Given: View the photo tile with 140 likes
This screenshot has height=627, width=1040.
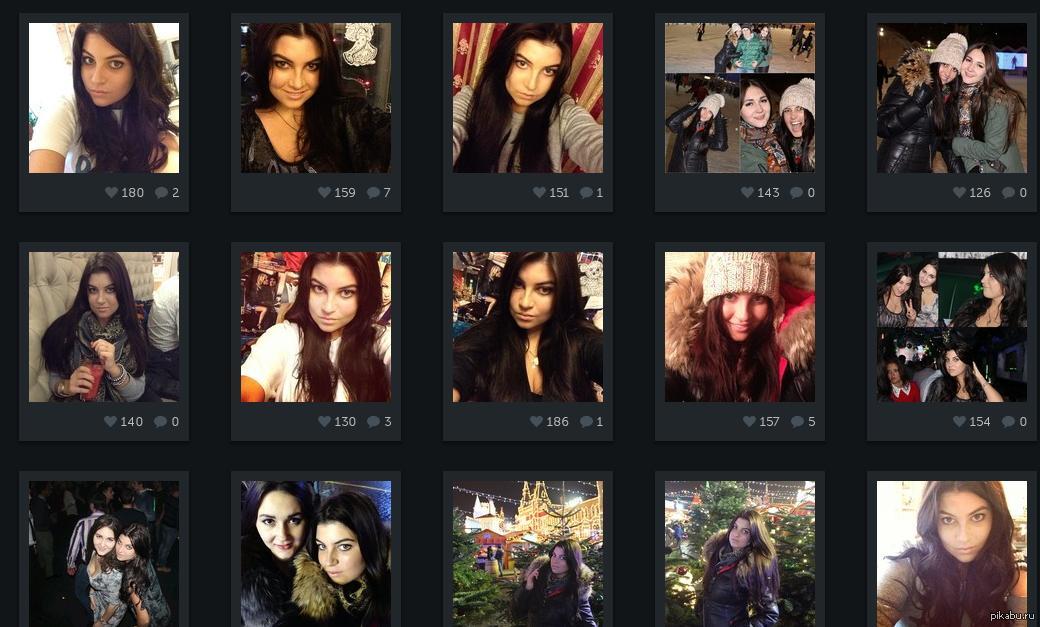Looking at the screenshot, I should pyautogui.click(x=104, y=327).
